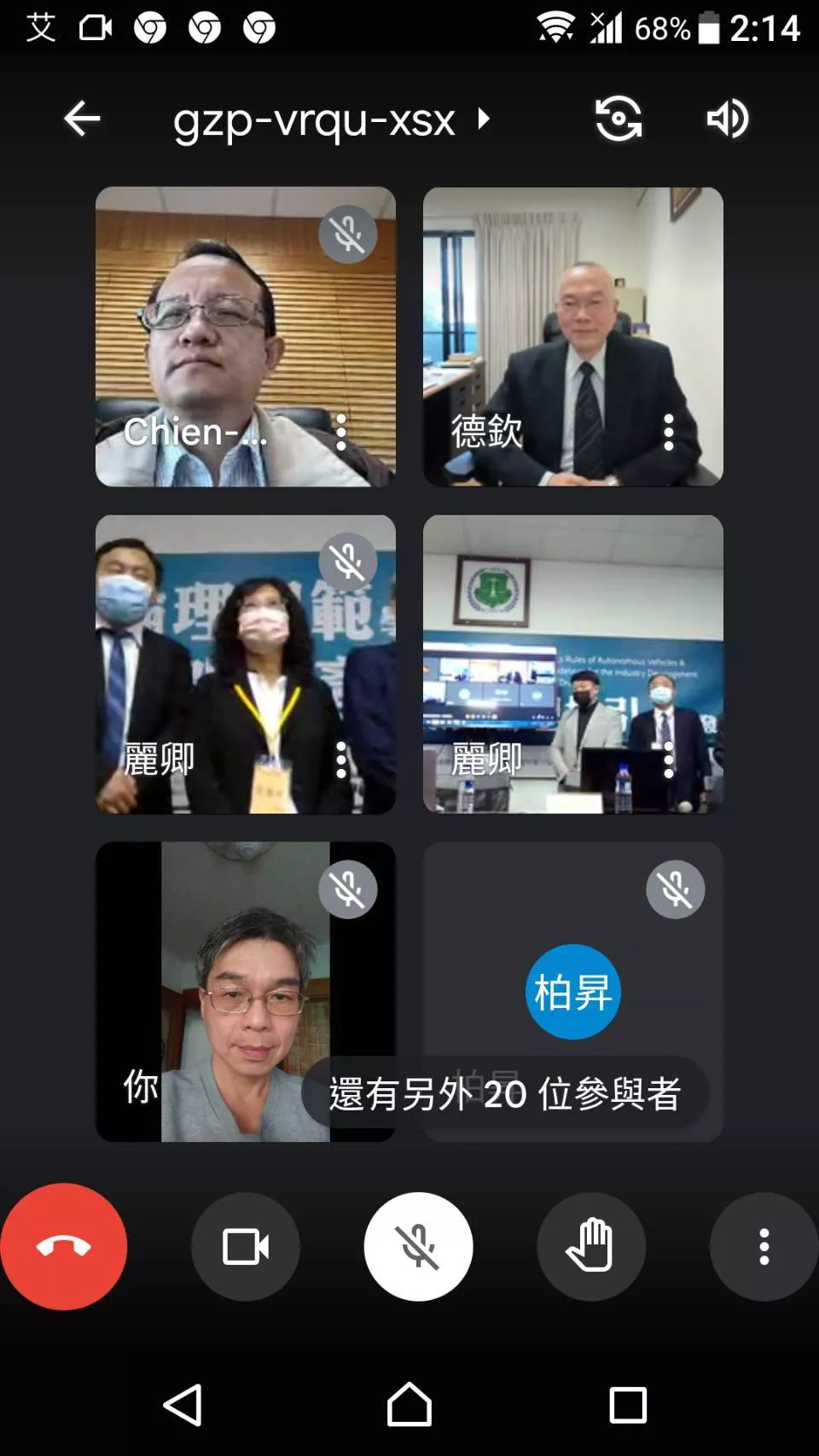Open the options menu on Chien's tile
This screenshot has height=1456, width=819.
coord(341,433)
